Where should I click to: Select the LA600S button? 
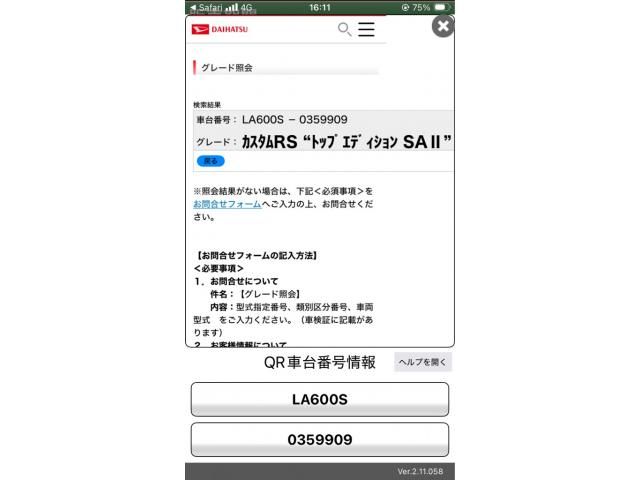pos(319,399)
